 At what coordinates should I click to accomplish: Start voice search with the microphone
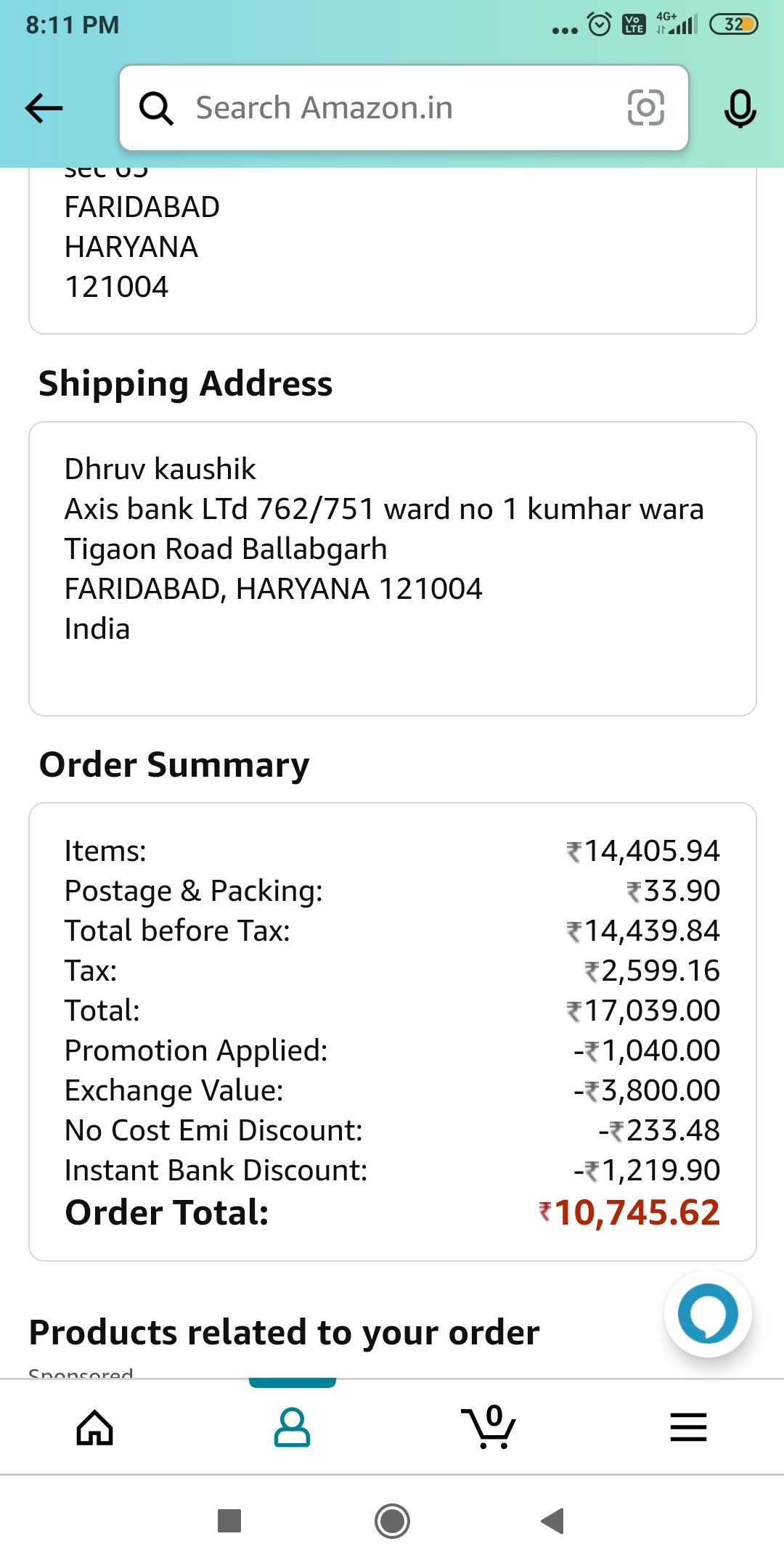[x=740, y=109]
